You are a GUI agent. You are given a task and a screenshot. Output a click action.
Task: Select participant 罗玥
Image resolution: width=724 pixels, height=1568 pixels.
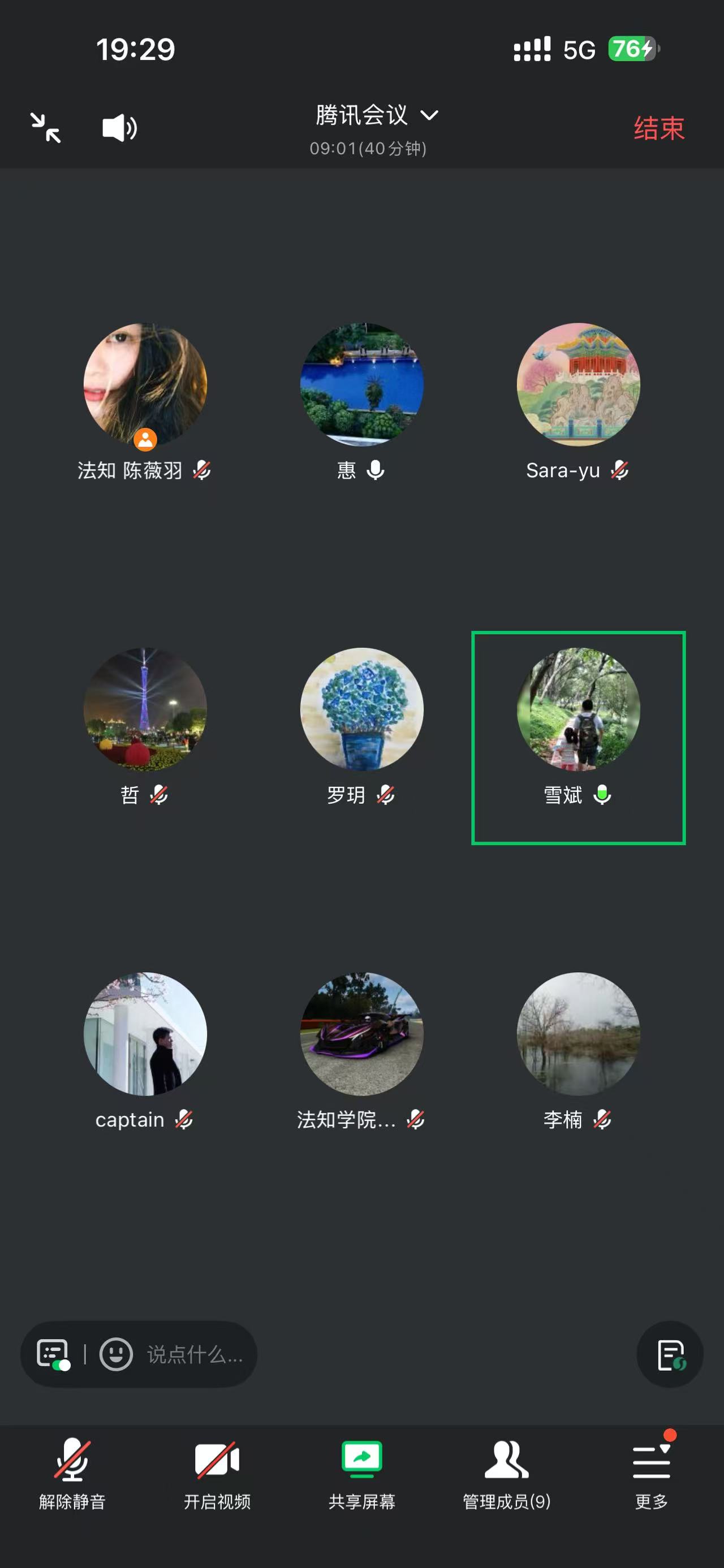[x=361, y=710]
